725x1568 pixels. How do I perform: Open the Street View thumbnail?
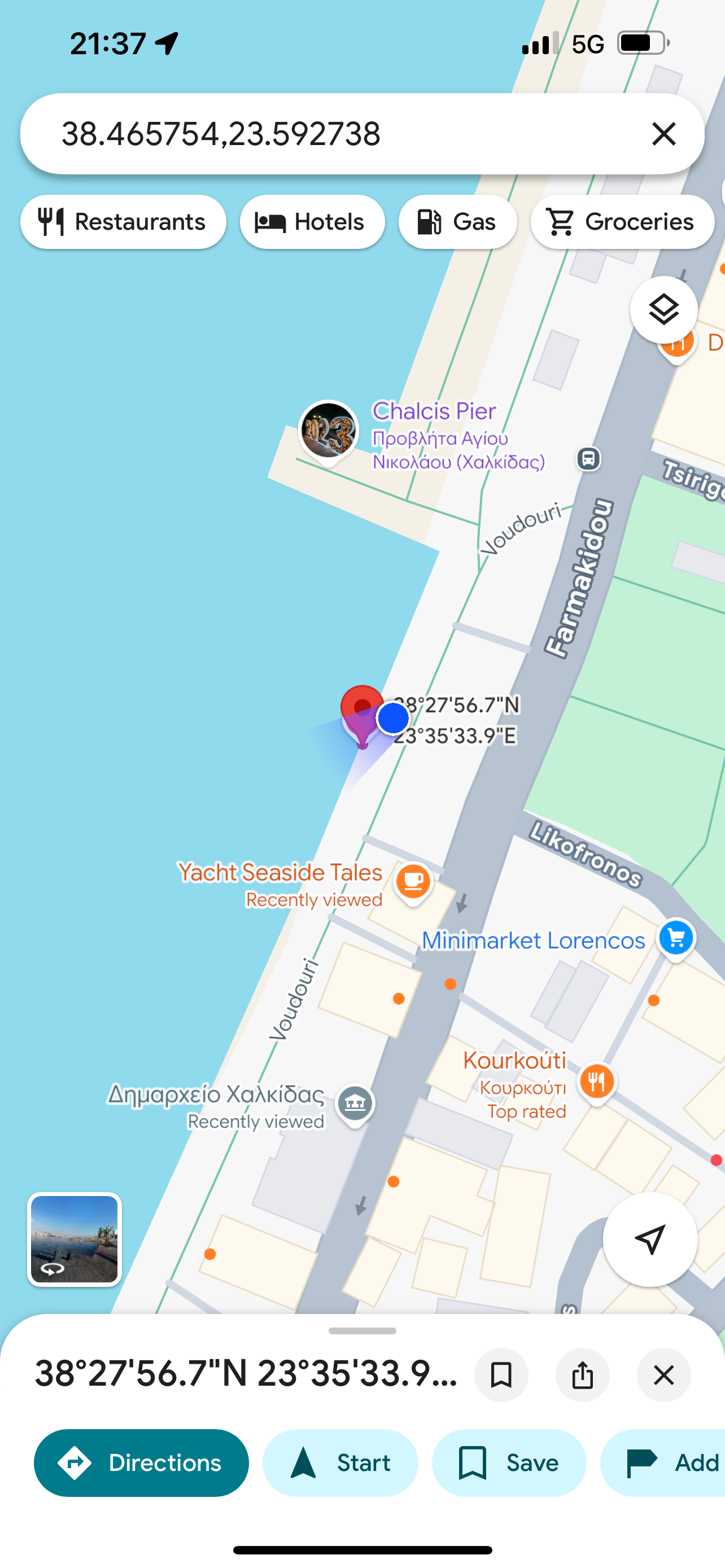pyautogui.click(x=75, y=1239)
